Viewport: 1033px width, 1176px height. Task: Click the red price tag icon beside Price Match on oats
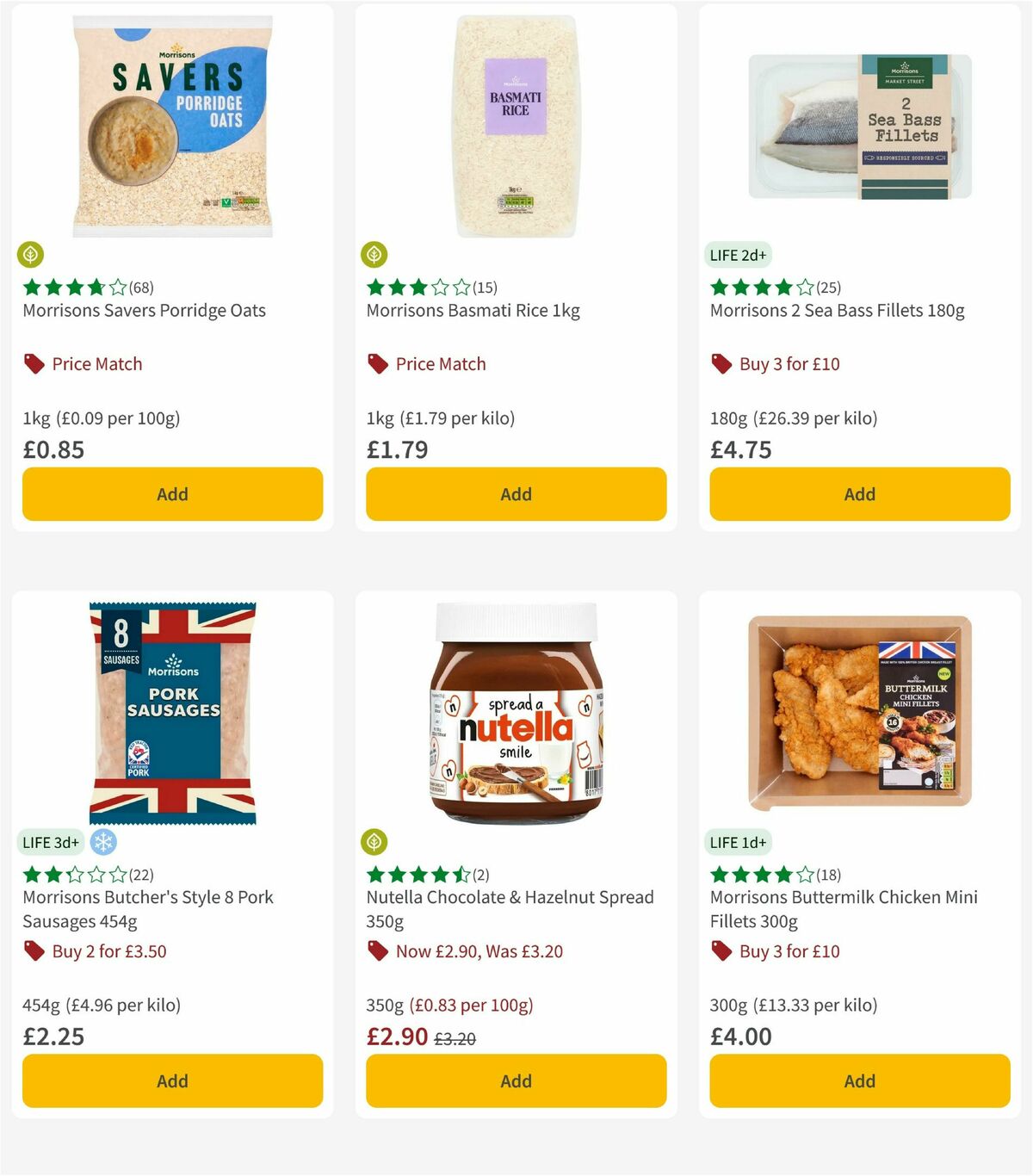(33, 363)
